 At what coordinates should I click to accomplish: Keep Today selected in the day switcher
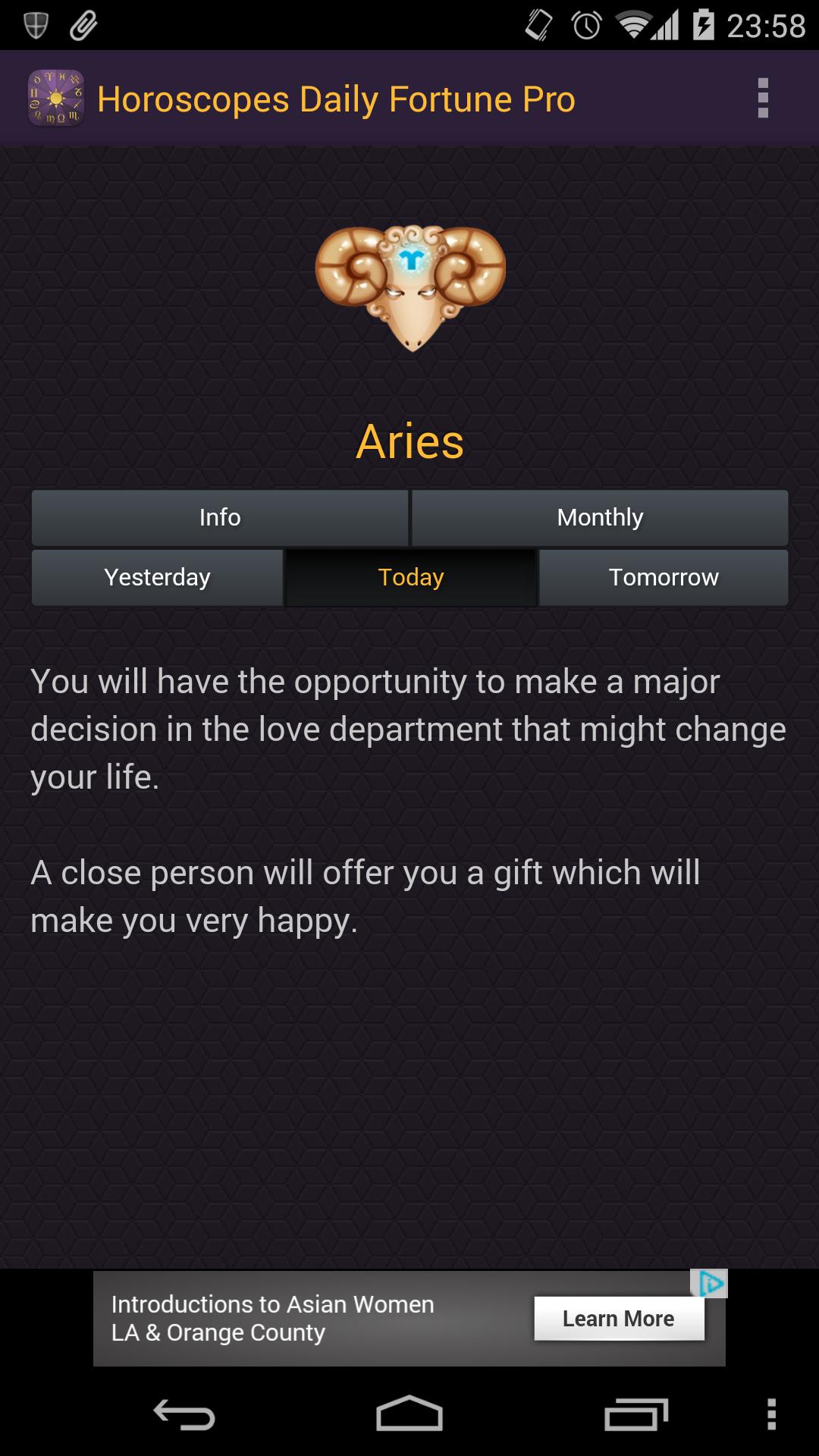(409, 577)
